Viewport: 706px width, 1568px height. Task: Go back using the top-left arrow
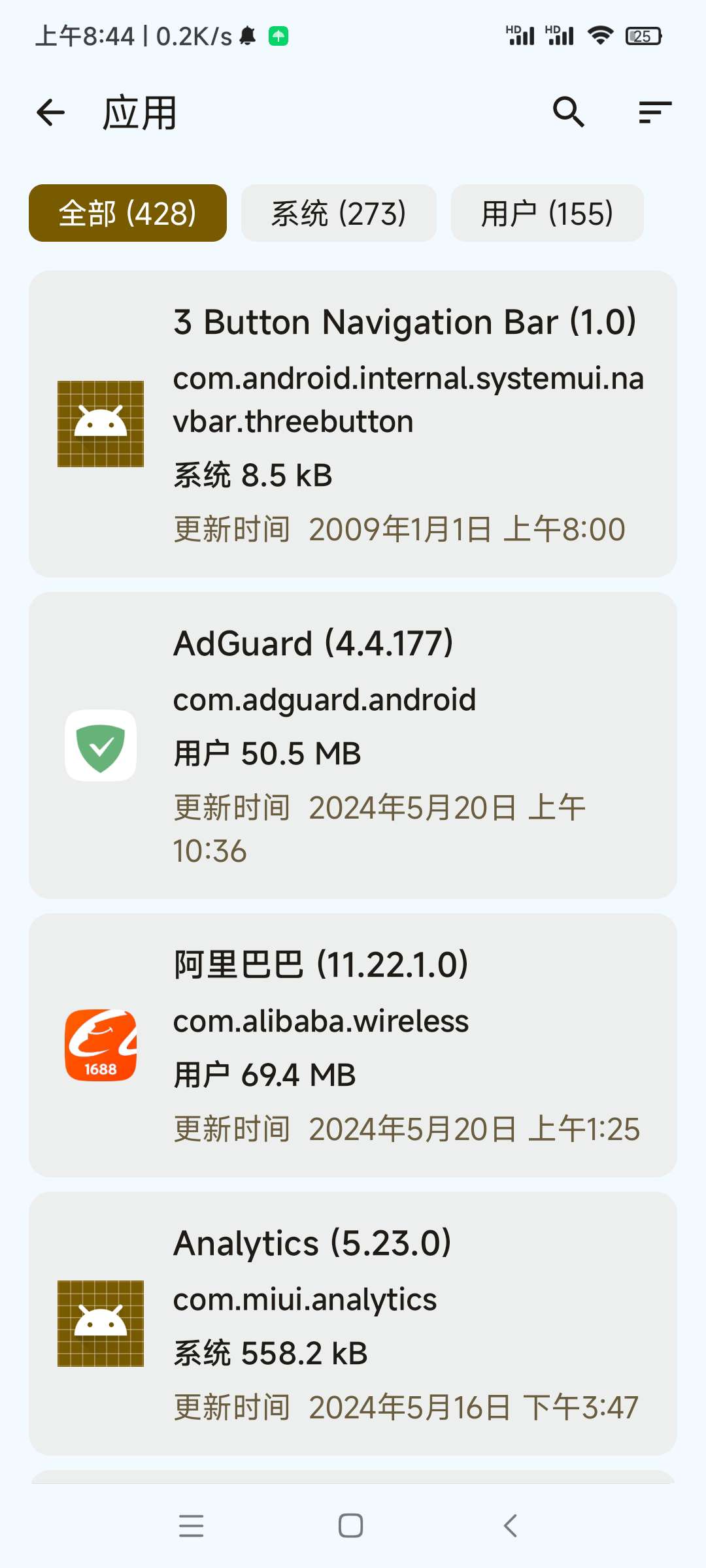[51, 113]
